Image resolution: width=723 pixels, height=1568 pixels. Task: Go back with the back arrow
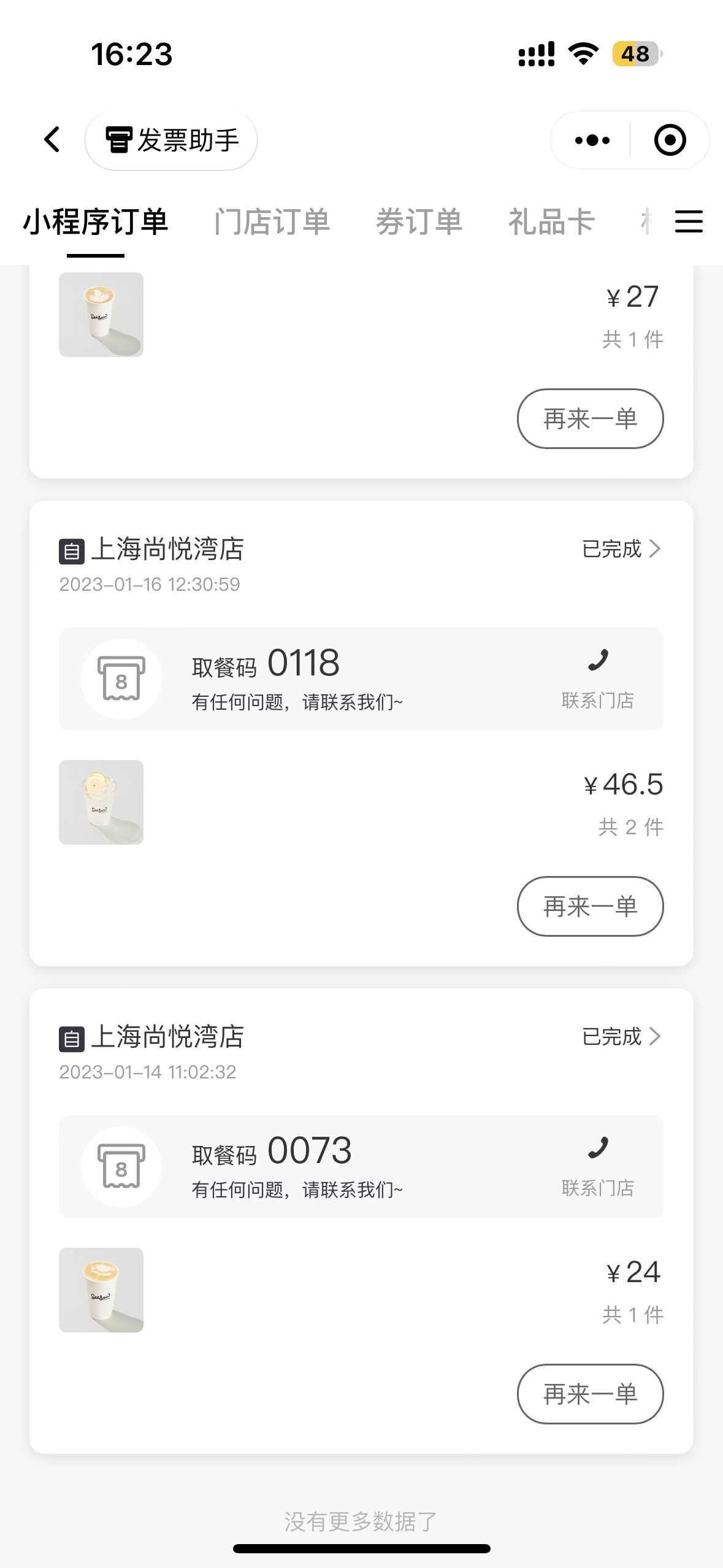coord(53,140)
